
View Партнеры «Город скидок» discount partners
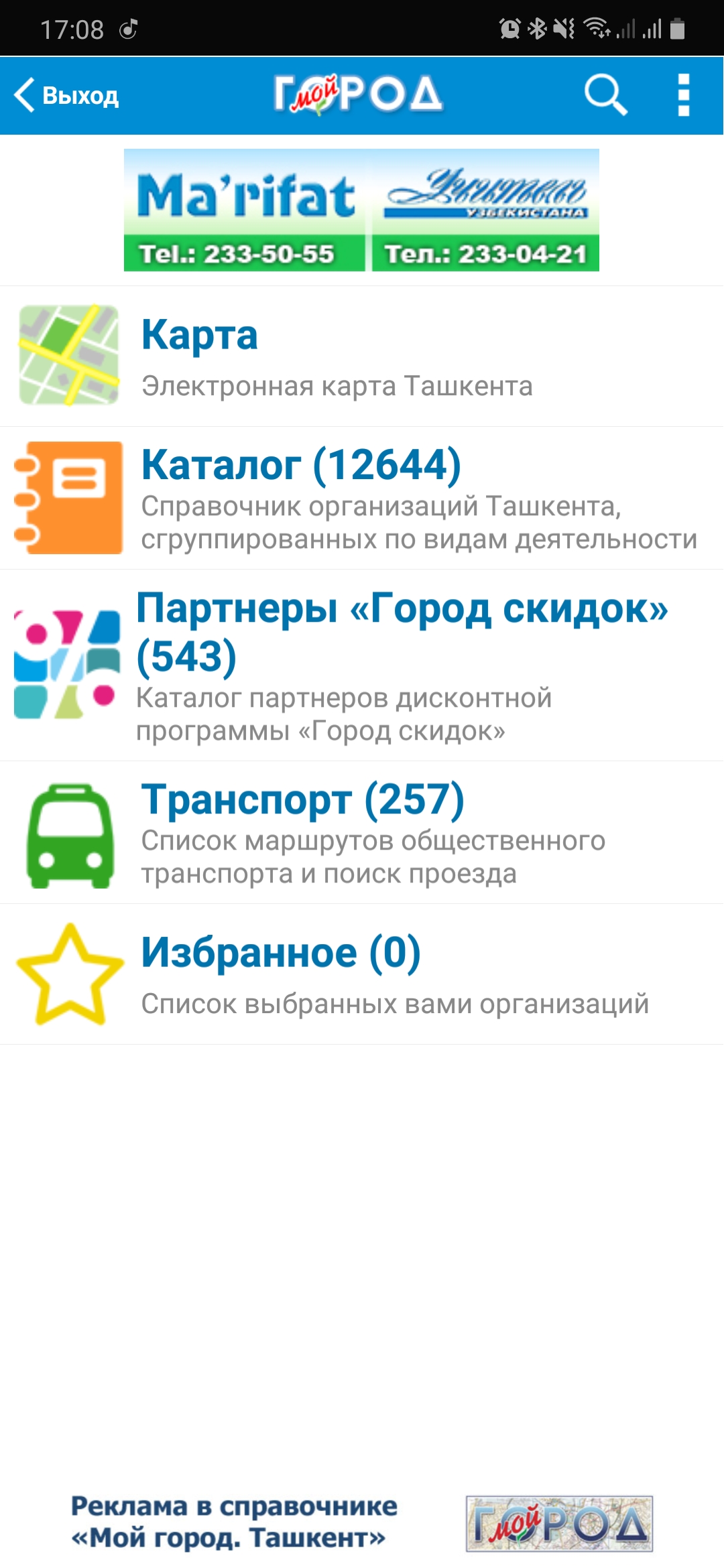tap(362, 665)
